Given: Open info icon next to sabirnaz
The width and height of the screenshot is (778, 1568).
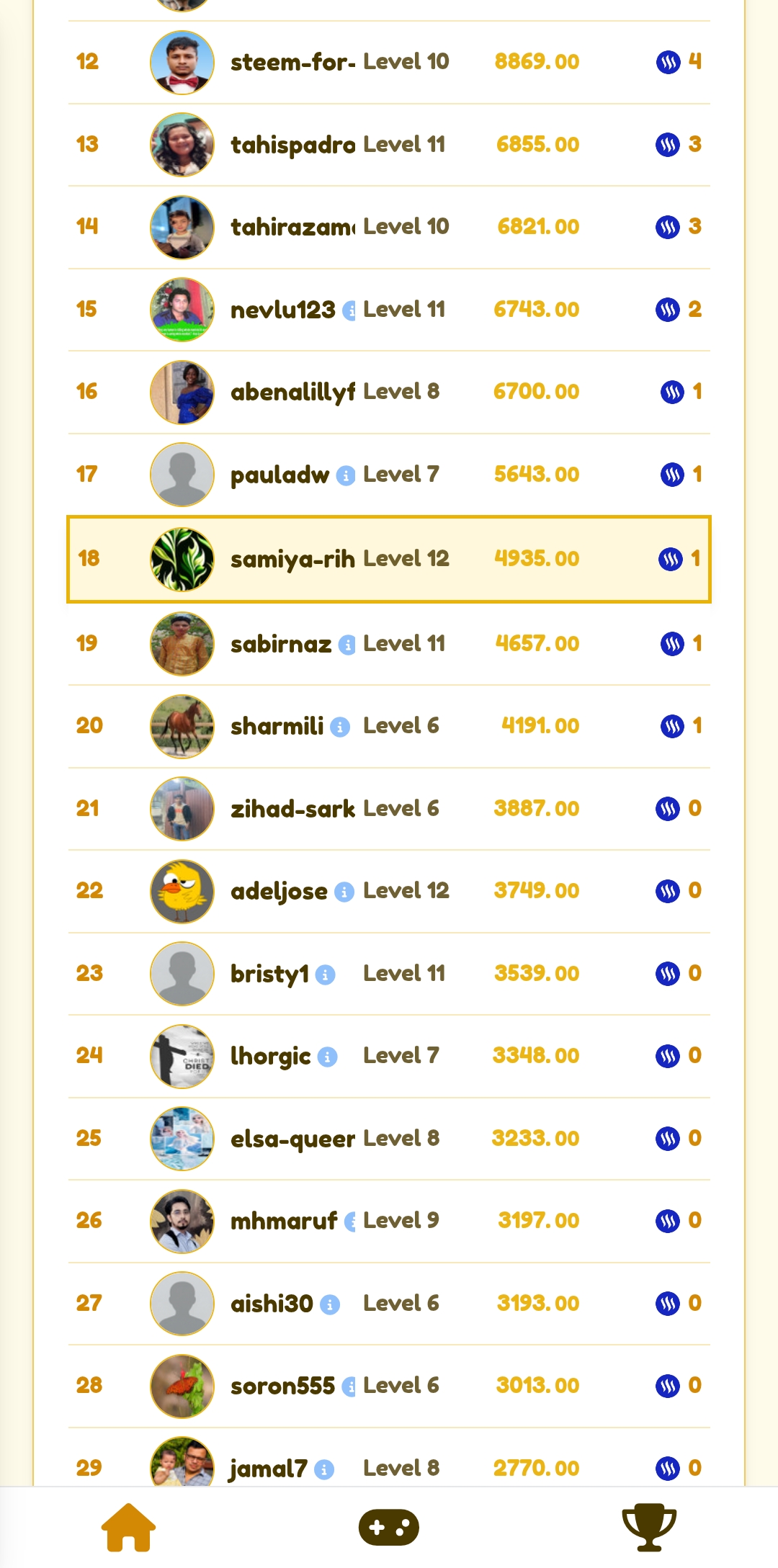Looking at the screenshot, I should [x=348, y=645].
